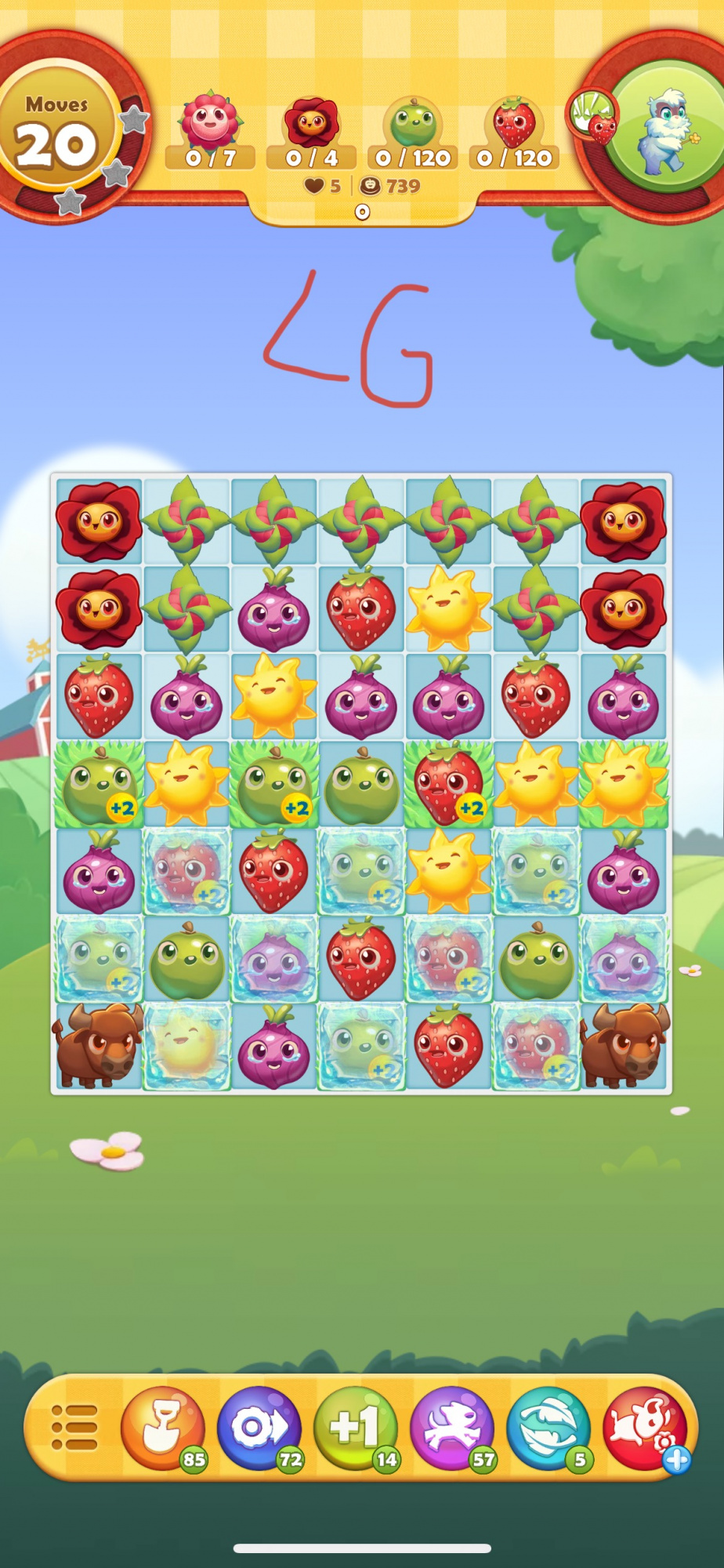Tap the yeti companion power button
724x1568 pixels.
tap(664, 128)
